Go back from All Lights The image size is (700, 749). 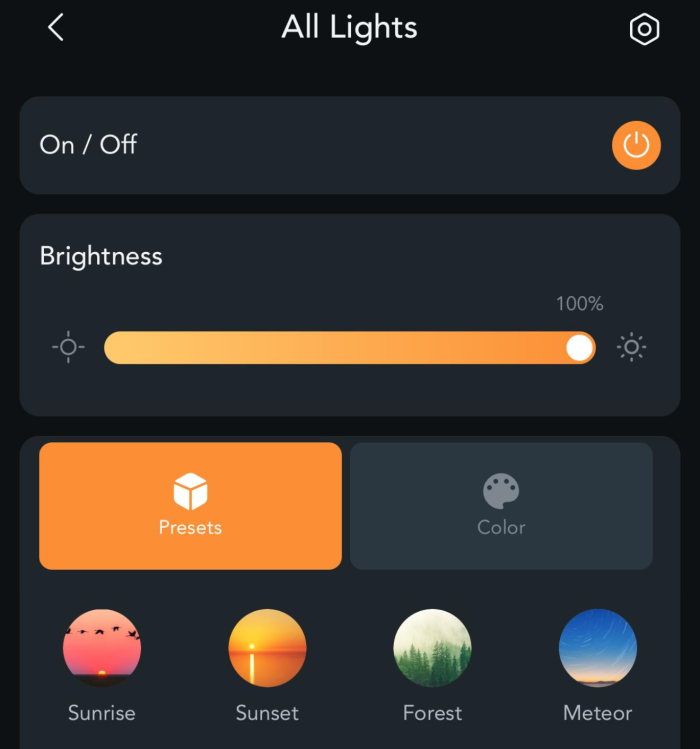coord(56,28)
